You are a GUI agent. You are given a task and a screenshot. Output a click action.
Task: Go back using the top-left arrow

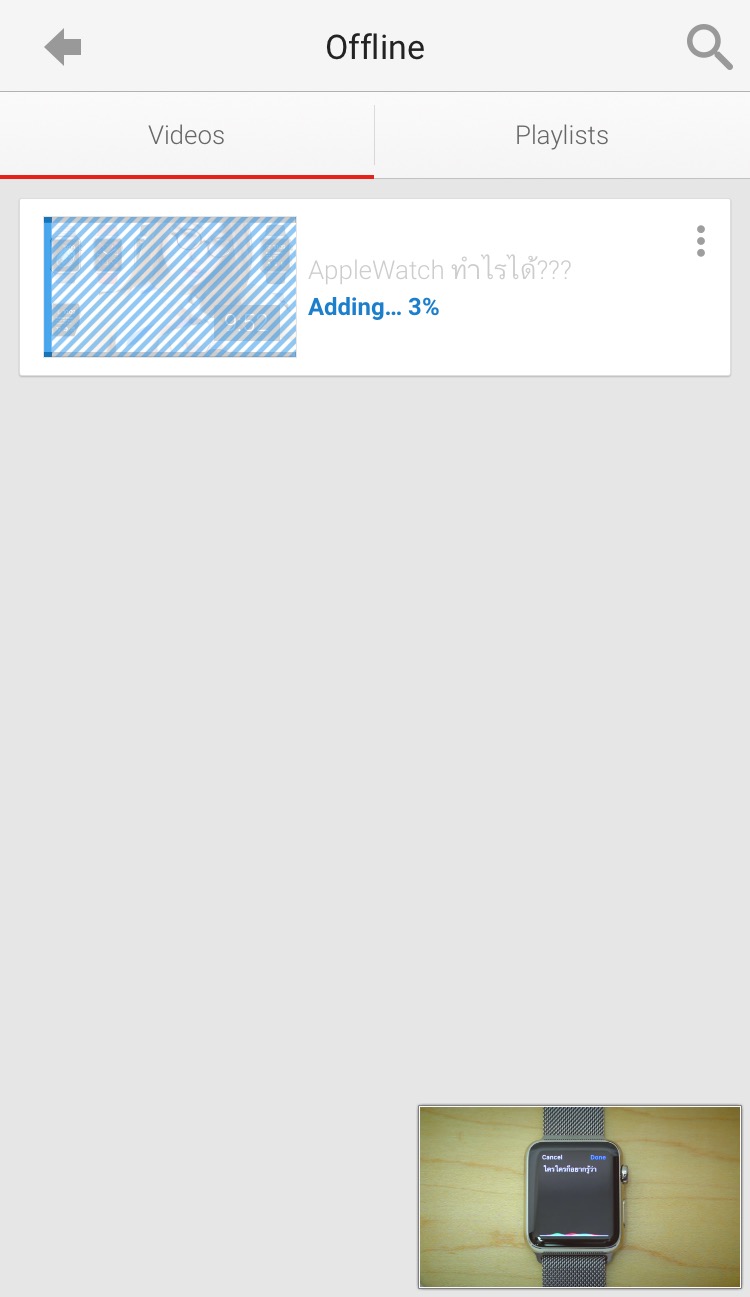[63, 47]
